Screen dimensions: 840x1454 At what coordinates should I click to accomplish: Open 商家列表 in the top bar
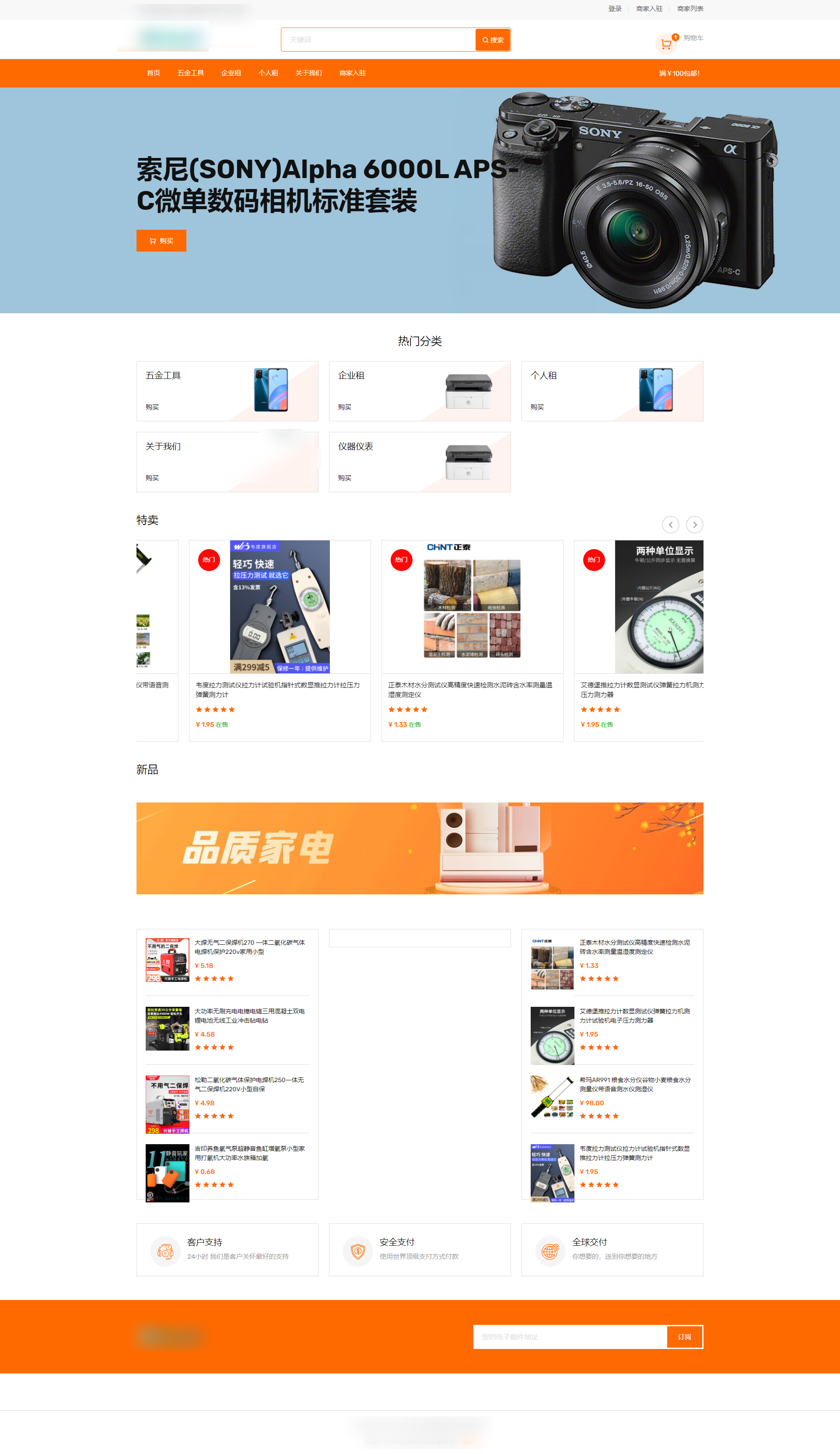click(689, 9)
